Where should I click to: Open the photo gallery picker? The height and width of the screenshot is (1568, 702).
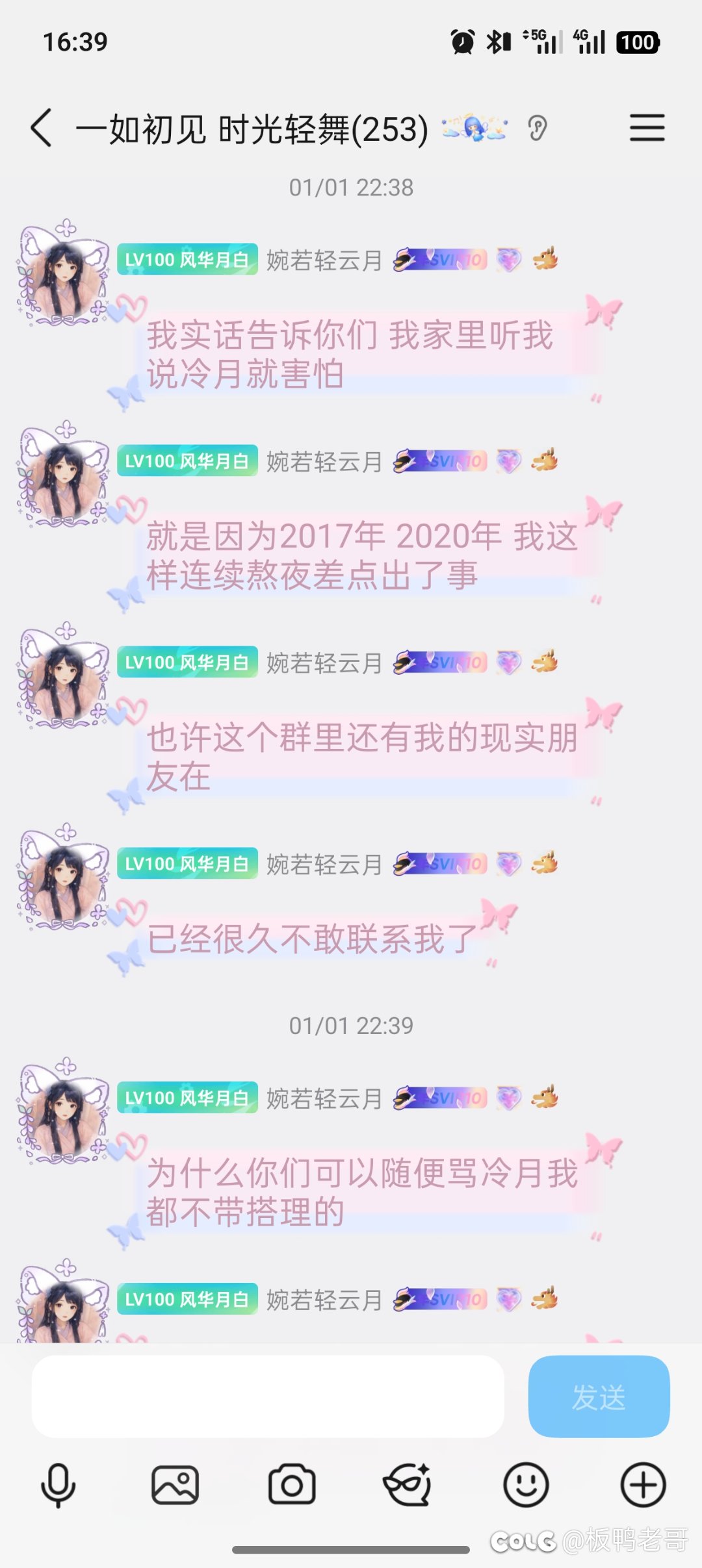coord(175,1485)
